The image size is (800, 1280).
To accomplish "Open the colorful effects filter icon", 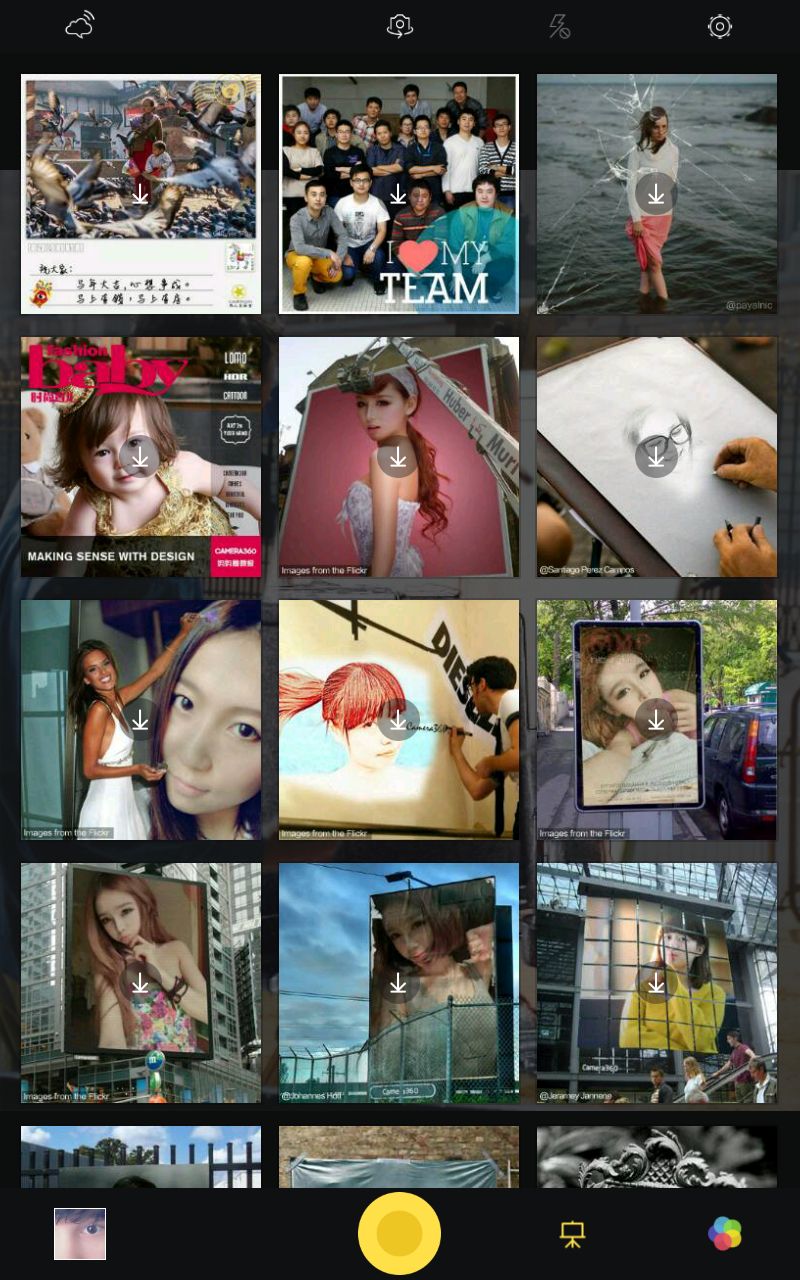I will pos(725,1233).
